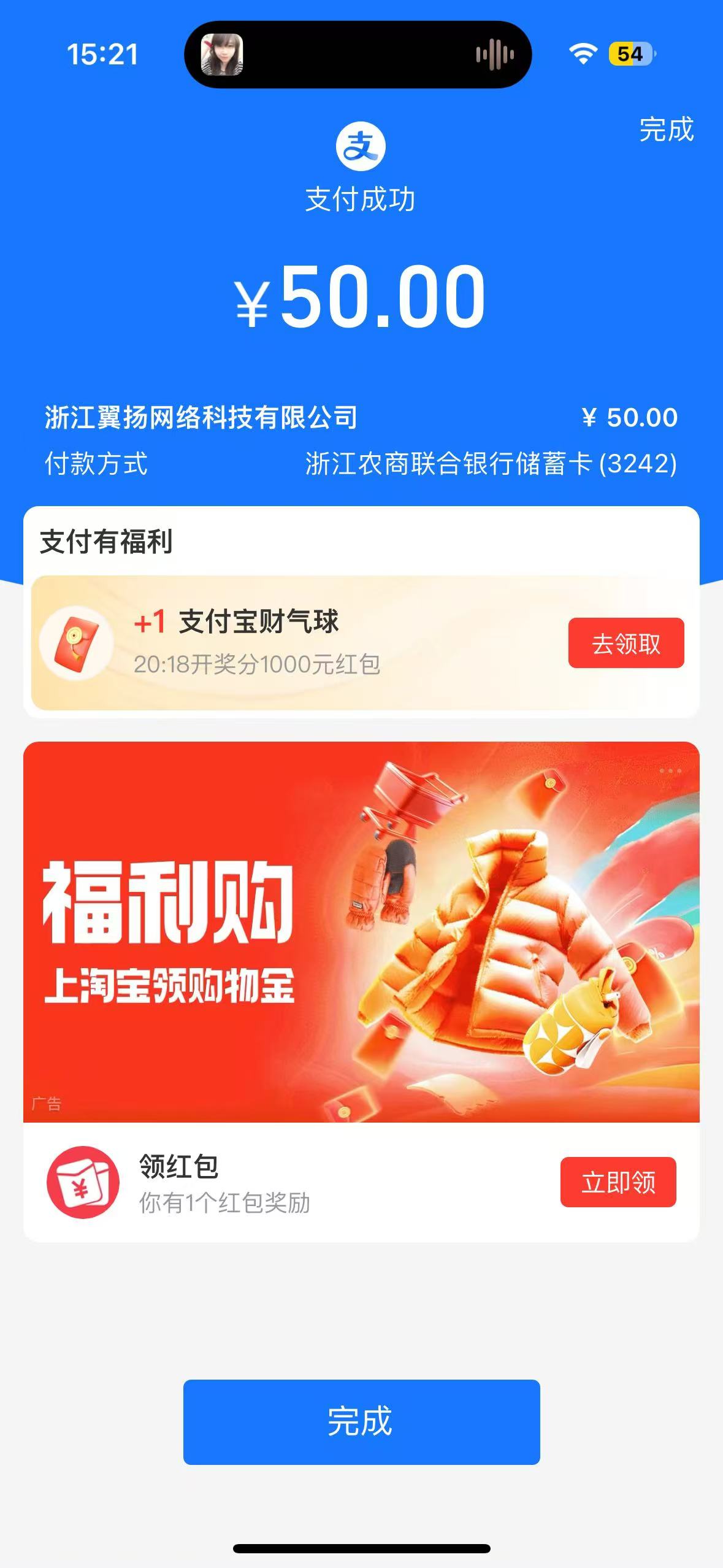Open the Dynamic Island voice call activity
Viewport: 723px width, 1568px height.
[358, 55]
